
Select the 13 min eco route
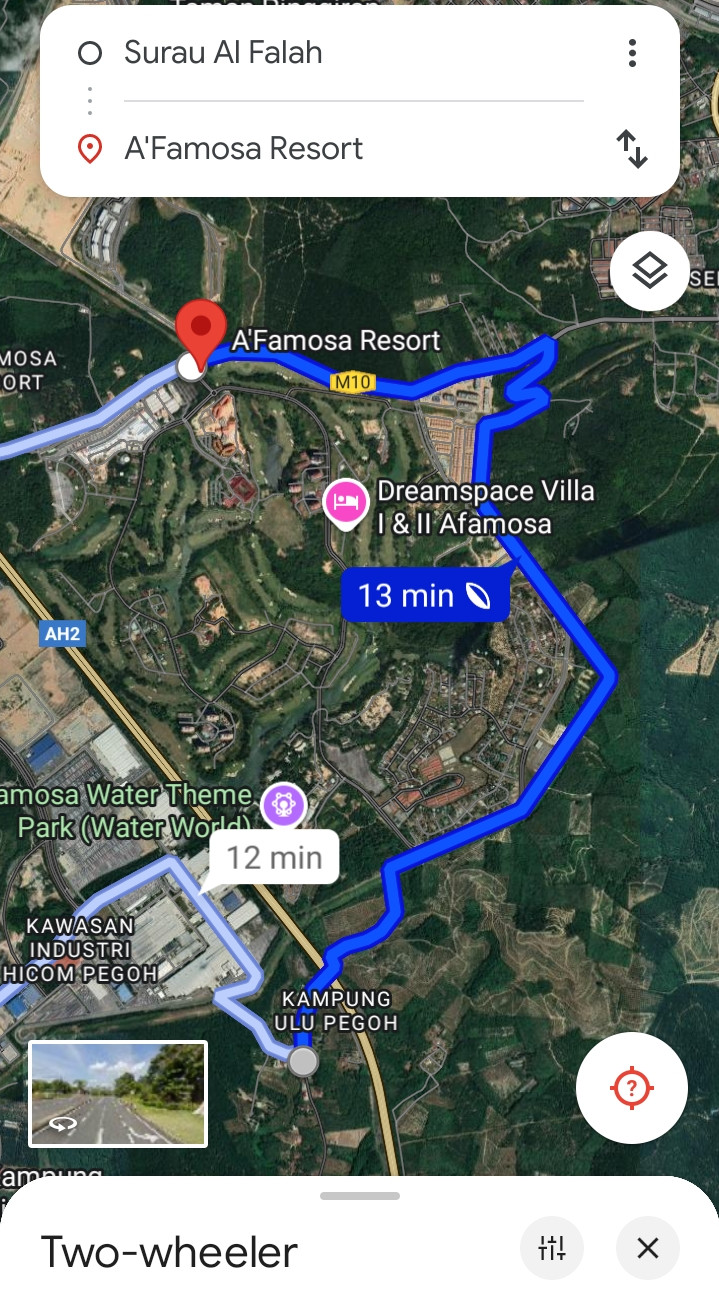coord(425,596)
